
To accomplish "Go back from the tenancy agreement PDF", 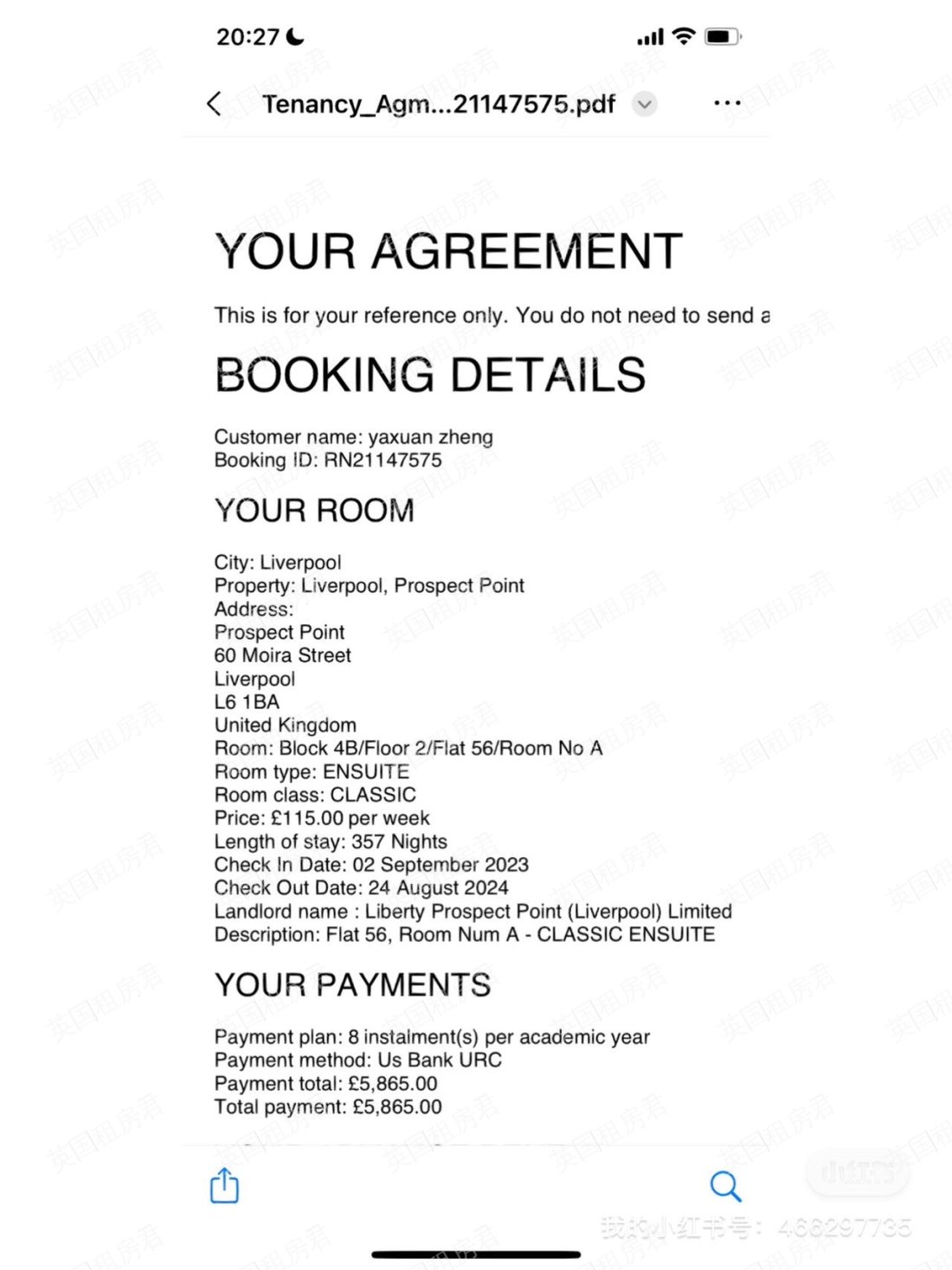I will click(x=215, y=104).
